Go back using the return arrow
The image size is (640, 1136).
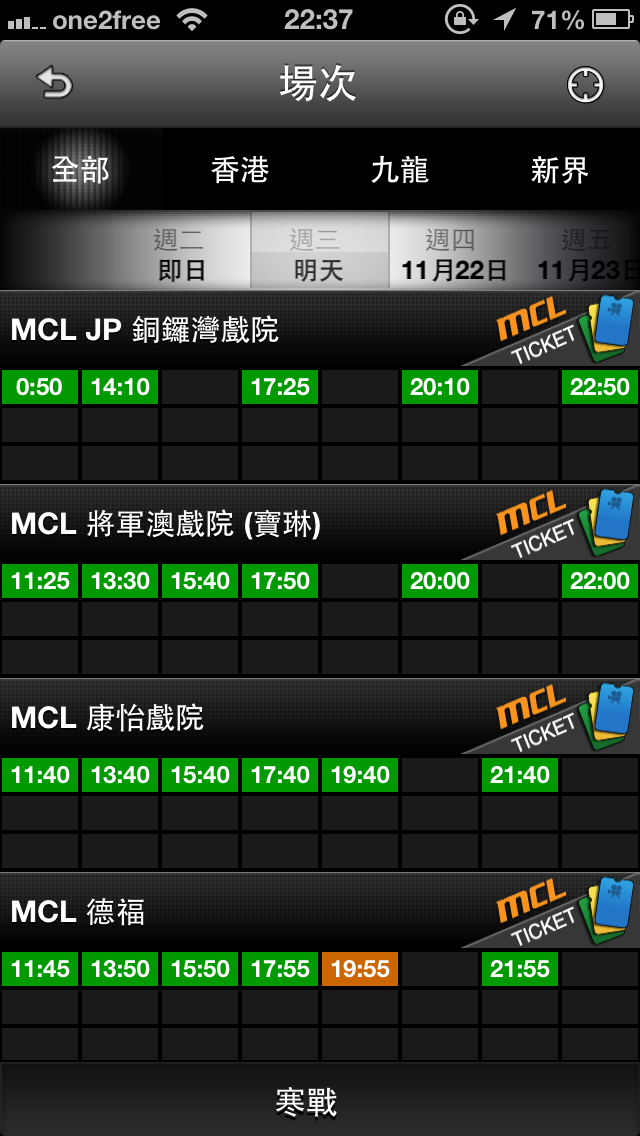tap(54, 84)
